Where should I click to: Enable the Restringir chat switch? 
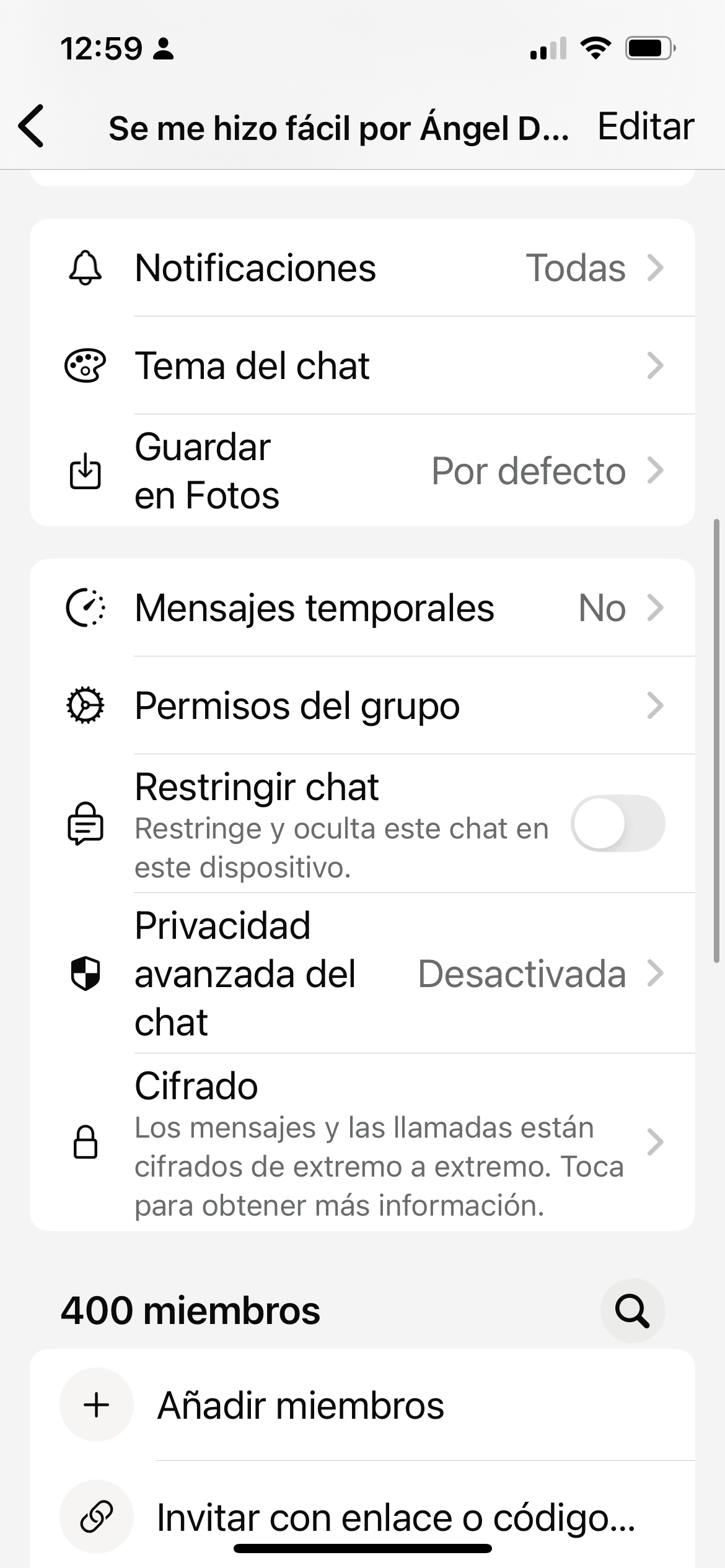[617, 824]
